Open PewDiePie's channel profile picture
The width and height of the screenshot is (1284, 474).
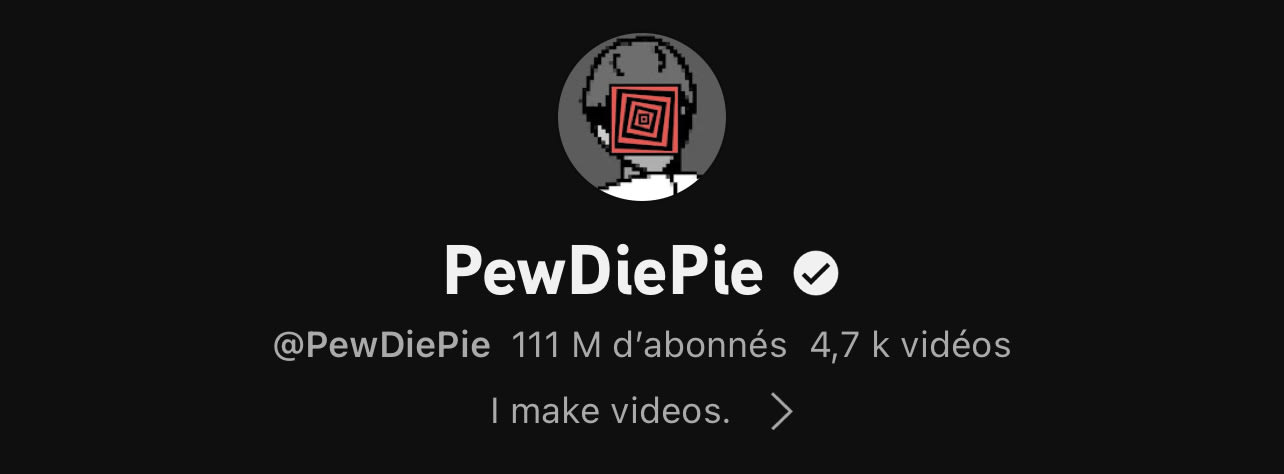[641, 117]
